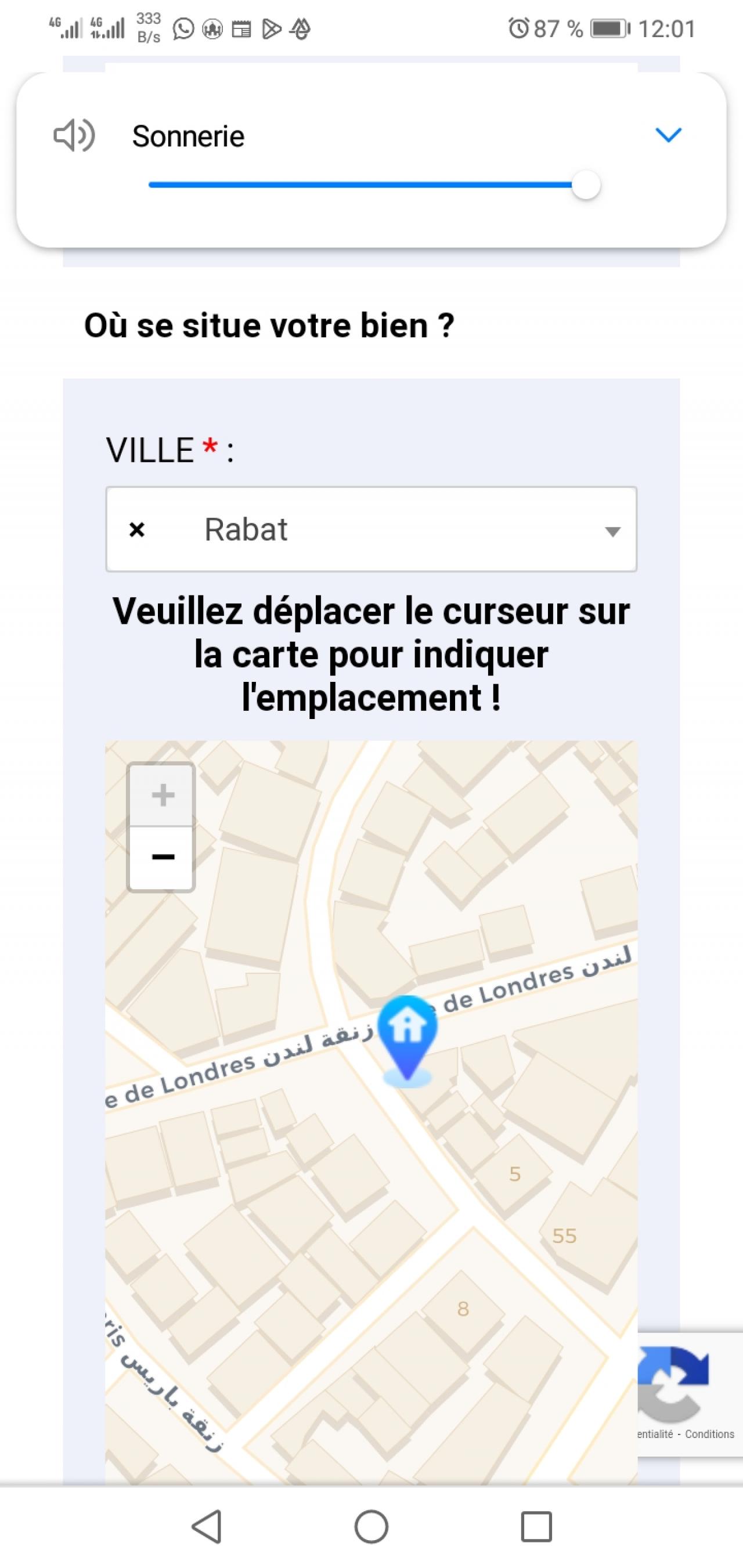Open the VILLE dropdown list
The height and width of the screenshot is (1568, 743).
pyautogui.click(x=612, y=531)
